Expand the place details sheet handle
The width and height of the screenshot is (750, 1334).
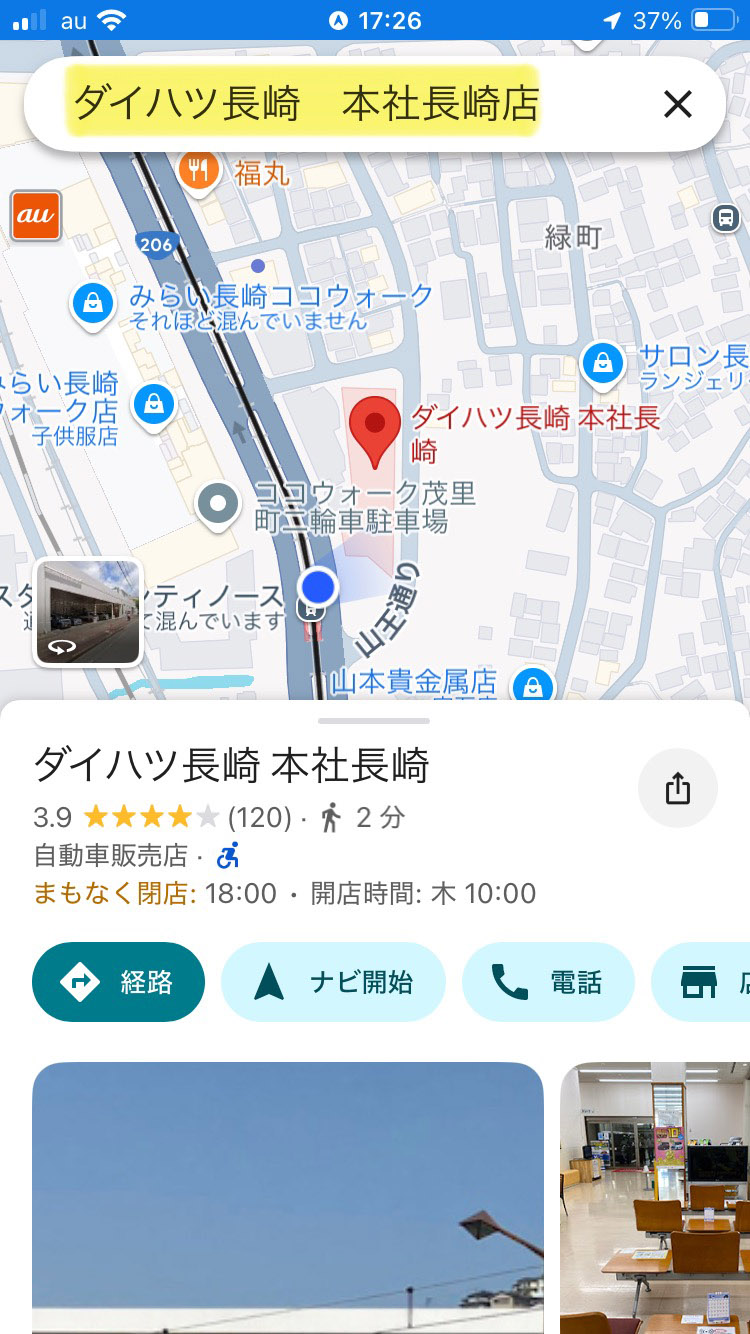point(375,719)
